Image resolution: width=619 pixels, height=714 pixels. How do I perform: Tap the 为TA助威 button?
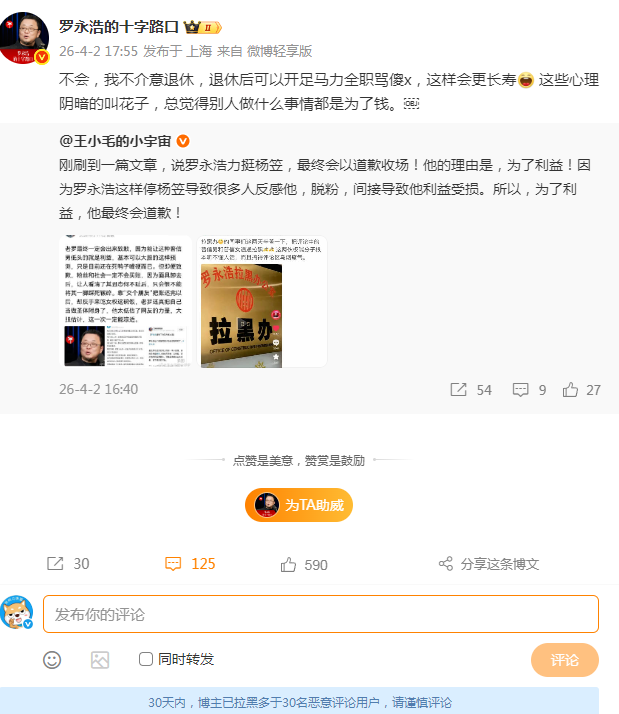pyautogui.click(x=299, y=505)
